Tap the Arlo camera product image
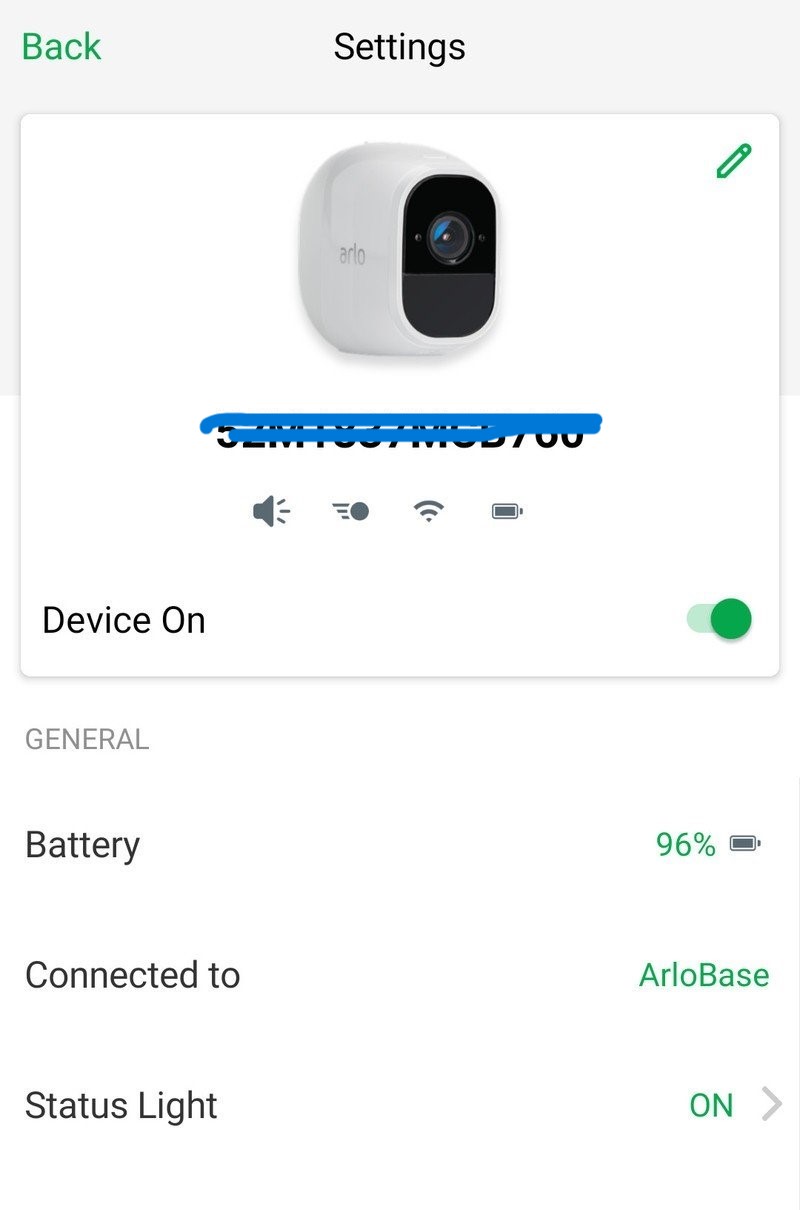800x1210 pixels. point(400,250)
